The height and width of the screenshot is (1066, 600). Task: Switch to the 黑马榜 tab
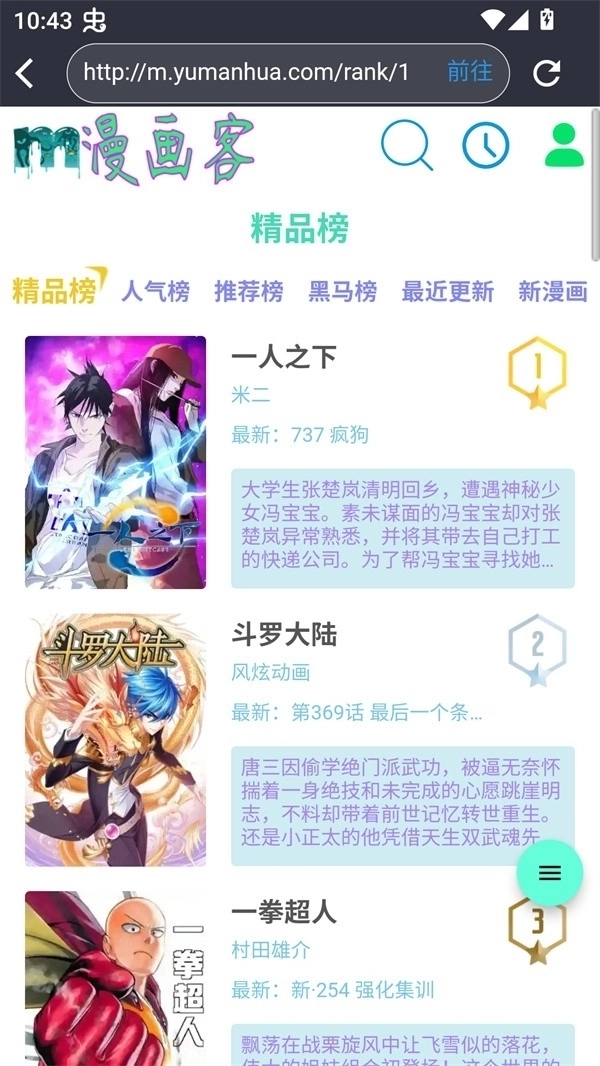[x=342, y=291]
